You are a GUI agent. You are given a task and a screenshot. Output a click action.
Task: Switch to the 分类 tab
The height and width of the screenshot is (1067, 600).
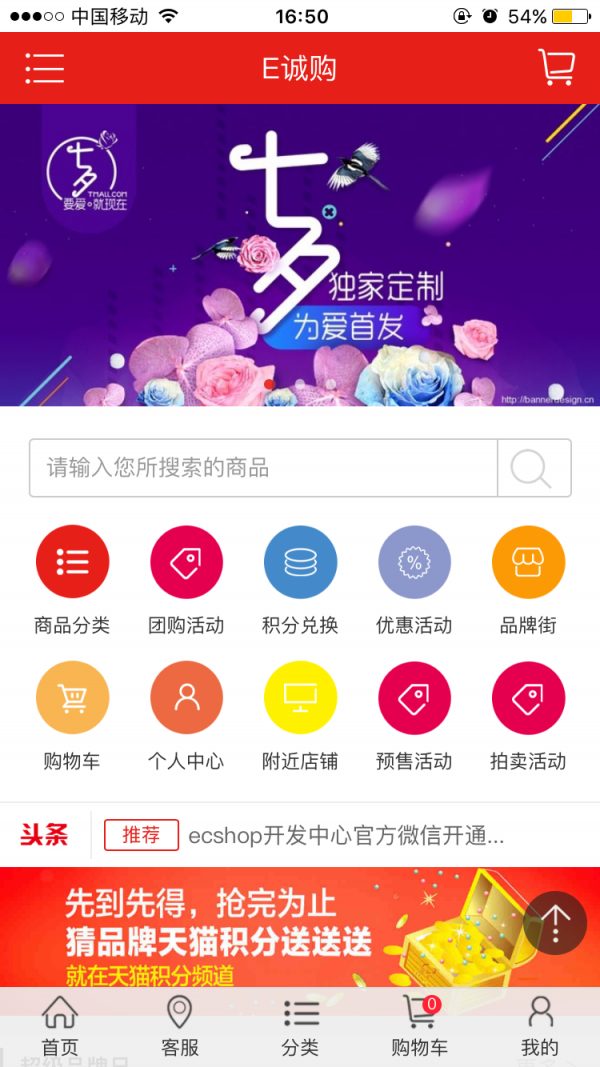click(300, 1027)
